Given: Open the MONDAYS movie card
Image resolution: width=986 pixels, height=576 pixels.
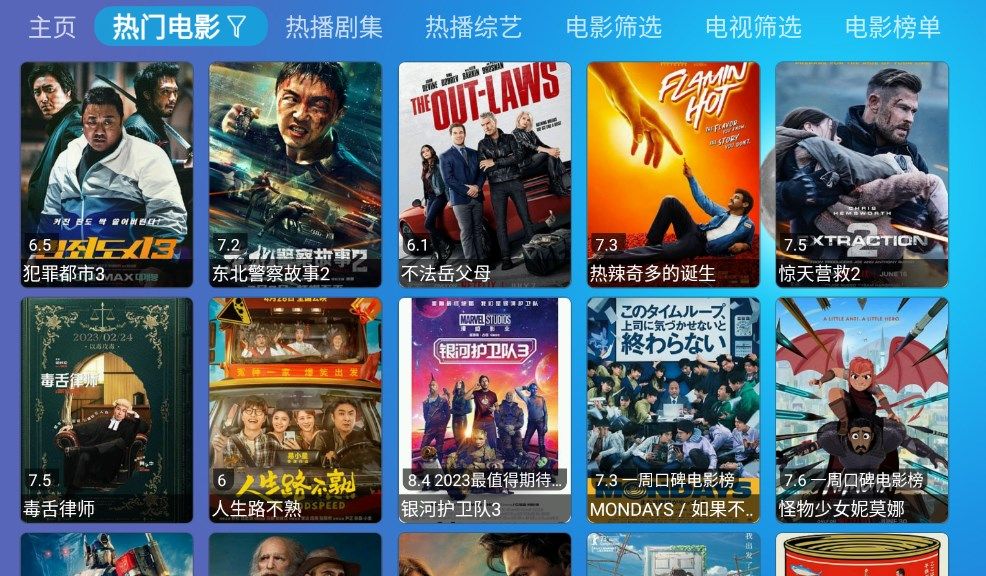Looking at the screenshot, I should (x=673, y=409).
